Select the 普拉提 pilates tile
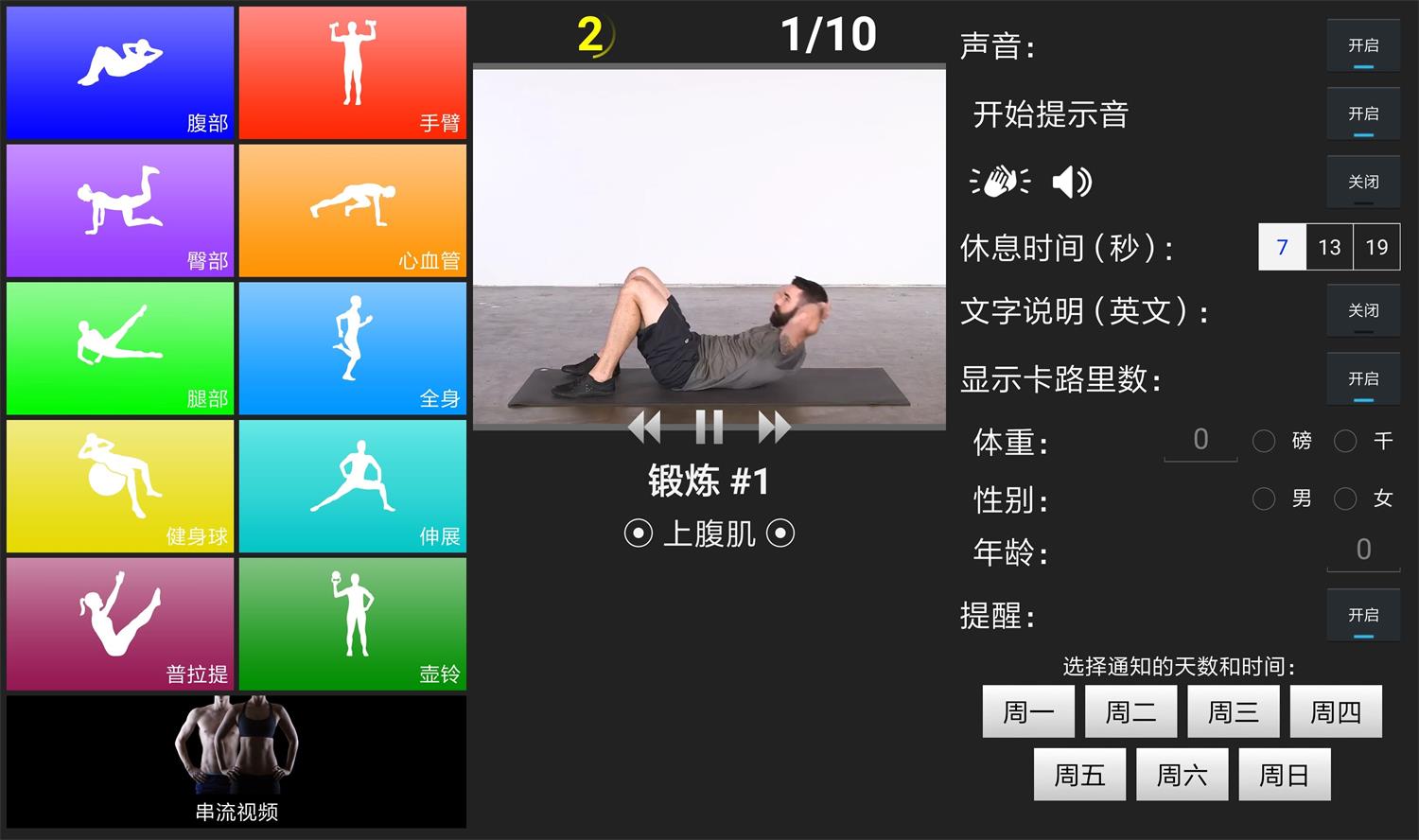The width and height of the screenshot is (1419, 840). point(120,623)
